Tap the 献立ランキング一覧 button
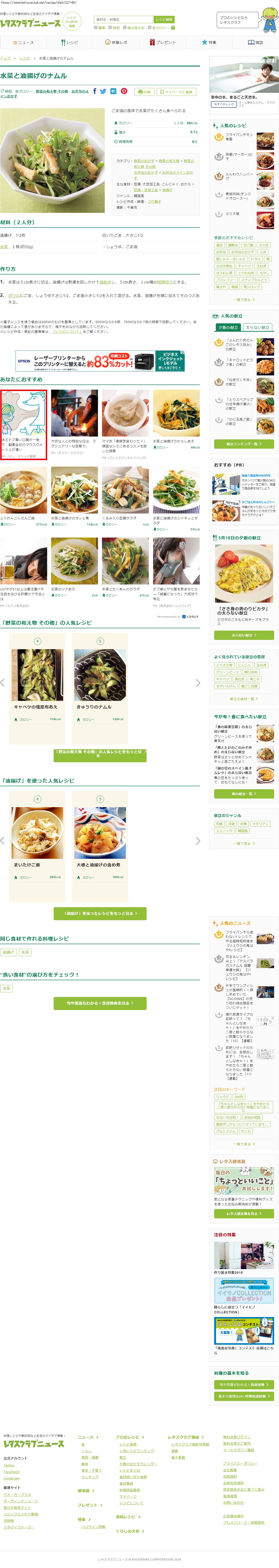Image resolution: width=279 pixels, height=1568 pixels. click(x=244, y=444)
